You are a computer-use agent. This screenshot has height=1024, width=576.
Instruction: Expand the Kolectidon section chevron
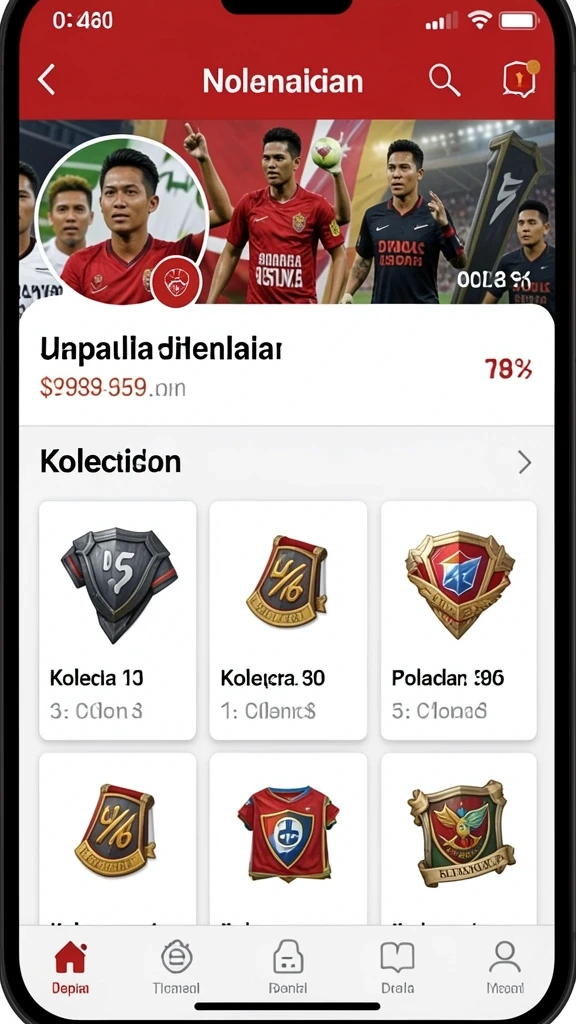(x=524, y=462)
